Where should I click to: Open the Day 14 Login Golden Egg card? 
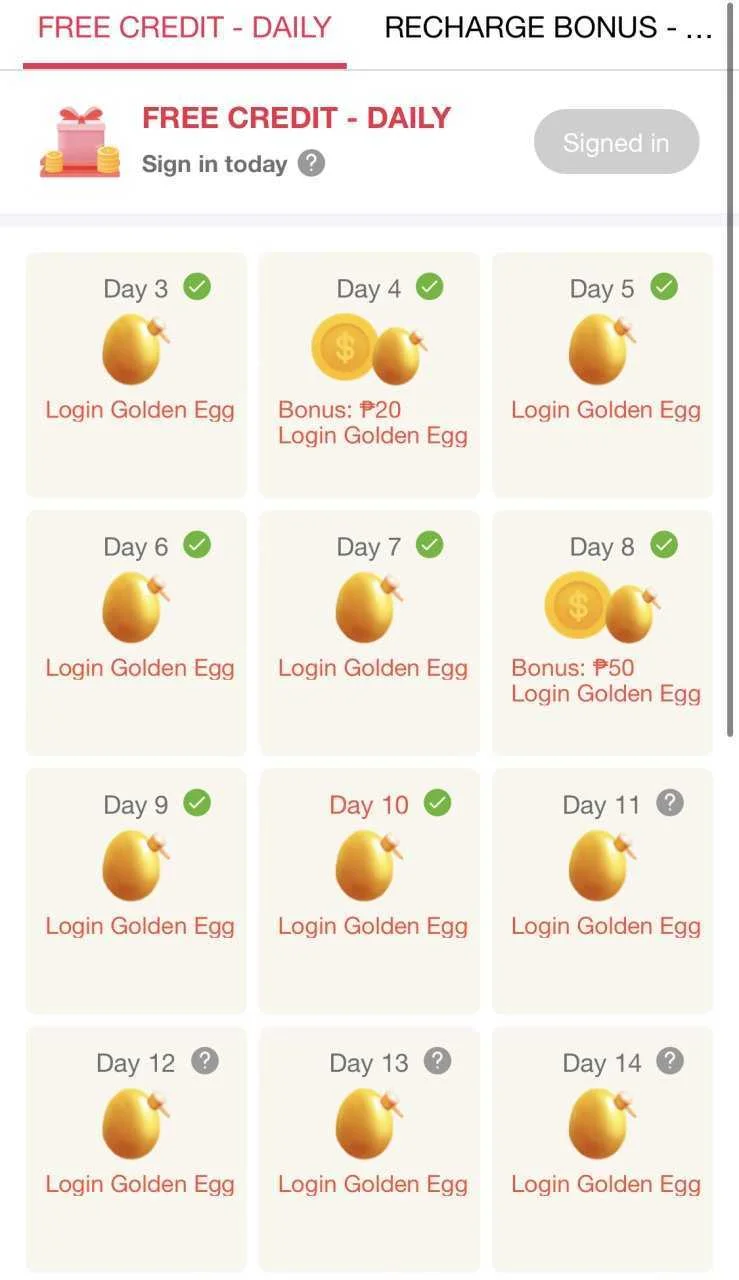click(x=602, y=1148)
